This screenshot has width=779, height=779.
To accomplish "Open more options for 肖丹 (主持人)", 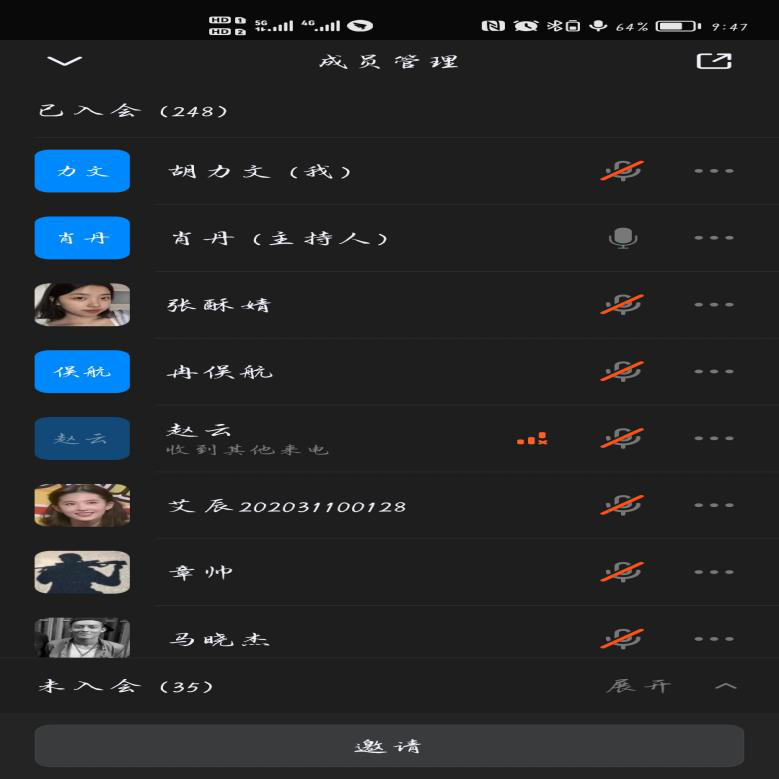I will (x=714, y=238).
